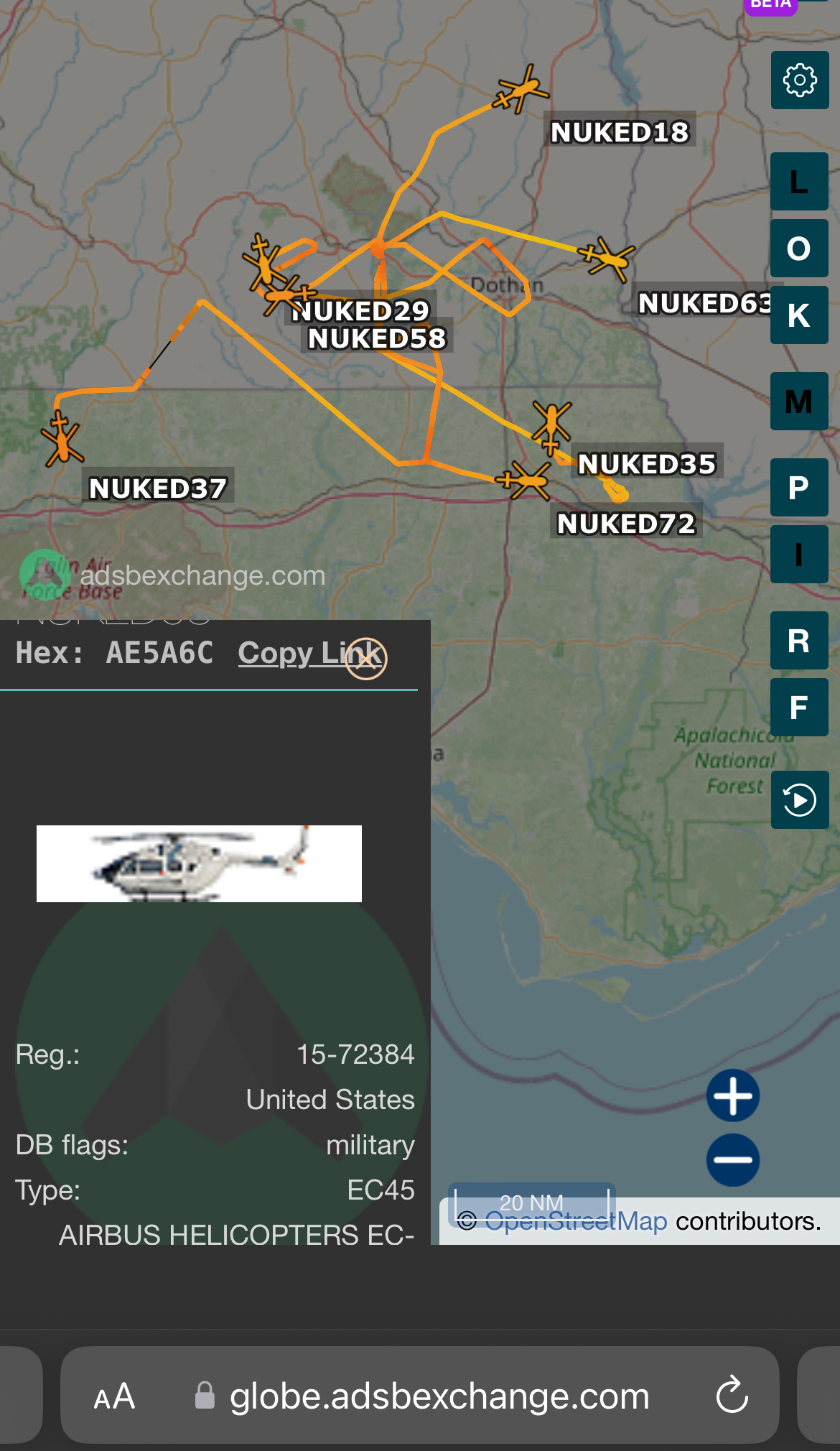
Task: Tap the M map button
Action: [x=800, y=402]
